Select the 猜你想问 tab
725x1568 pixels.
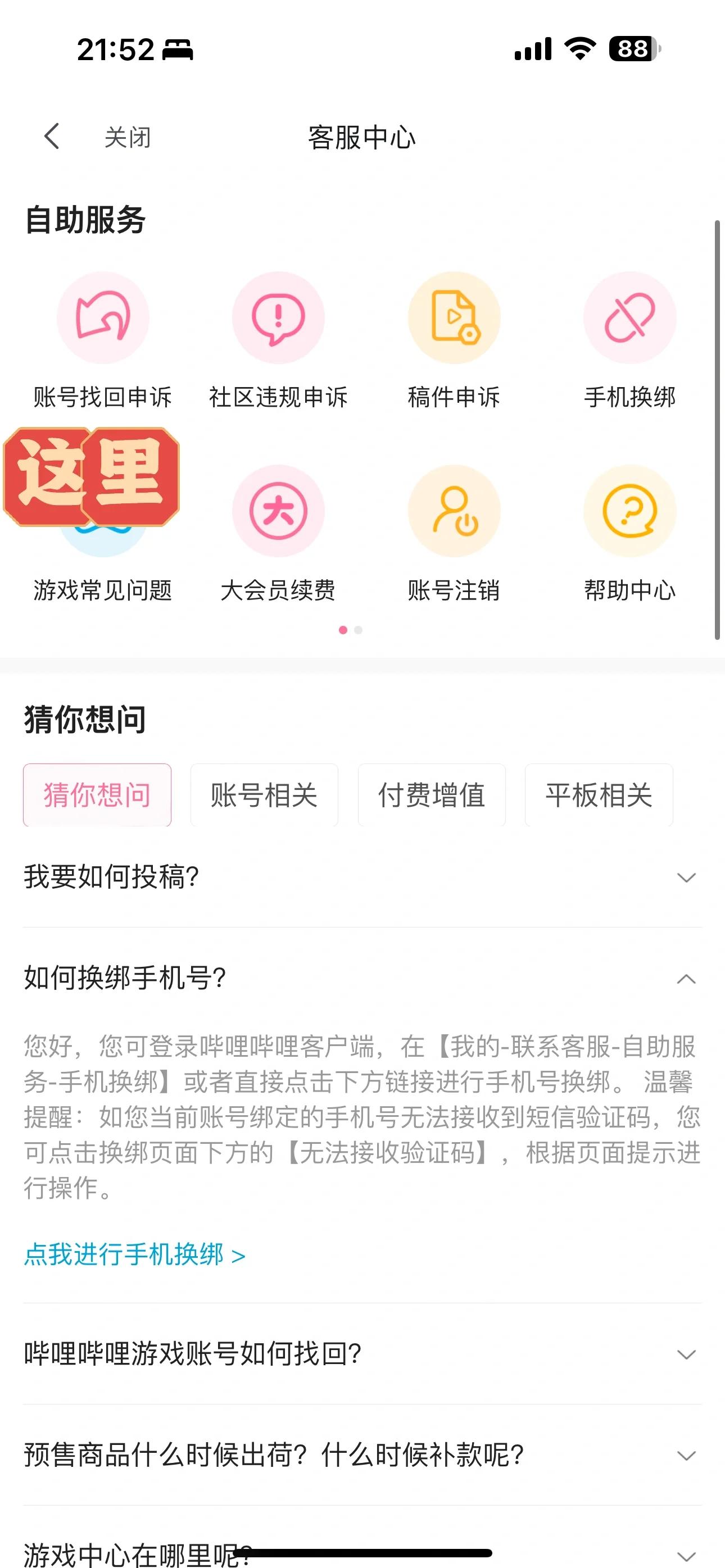pyautogui.click(x=97, y=795)
